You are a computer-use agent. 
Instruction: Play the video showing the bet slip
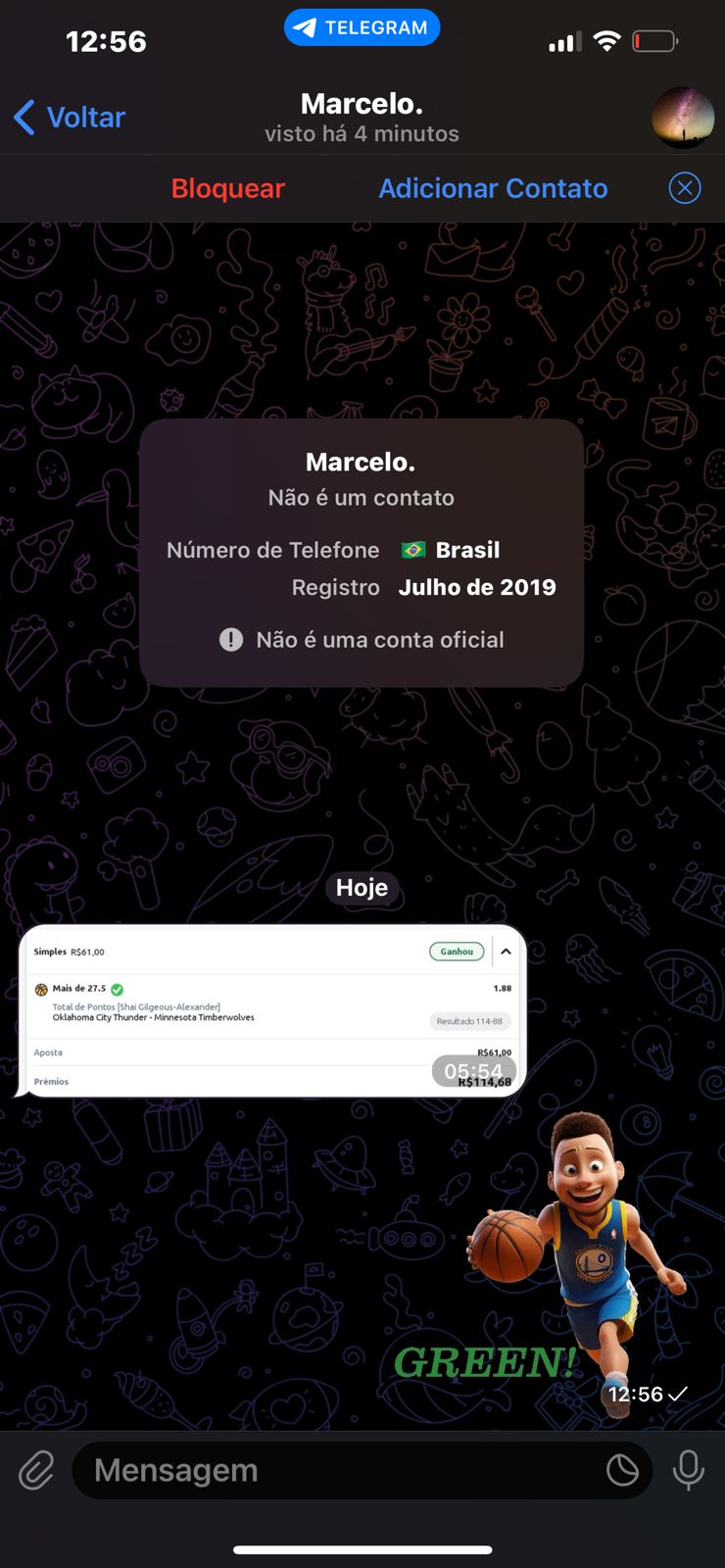coord(272,1010)
